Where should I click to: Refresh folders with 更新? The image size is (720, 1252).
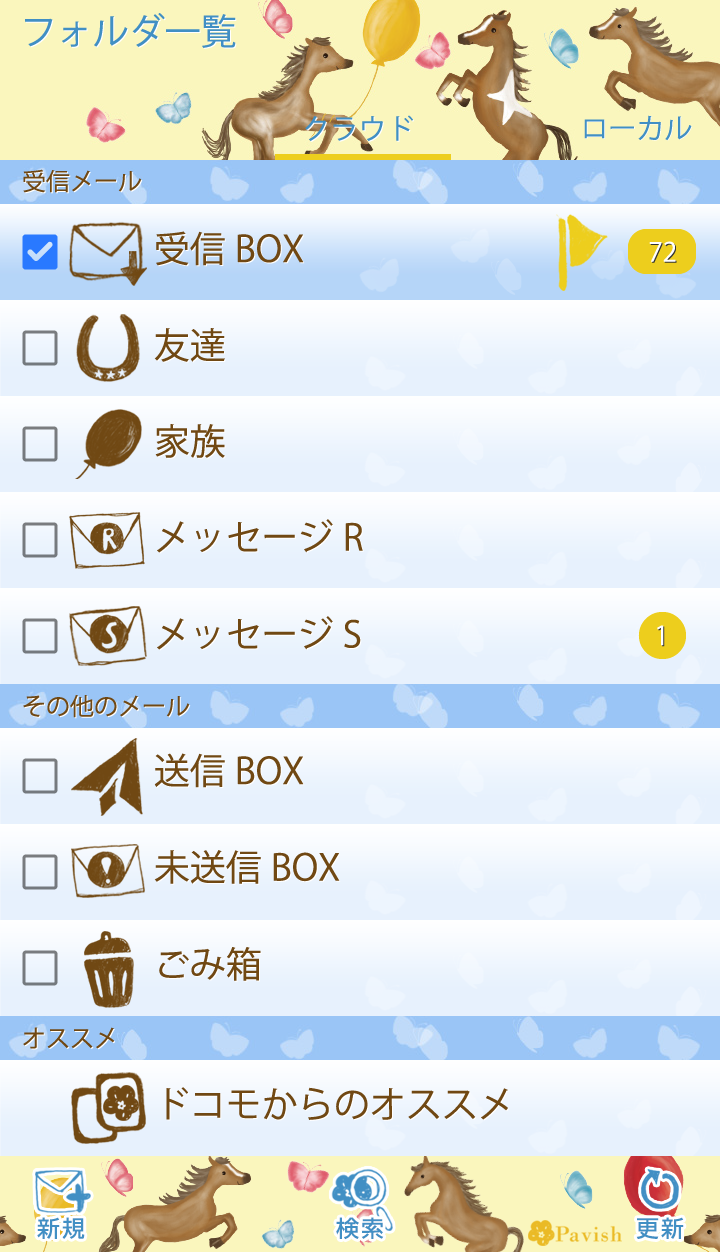[659, 1205]
